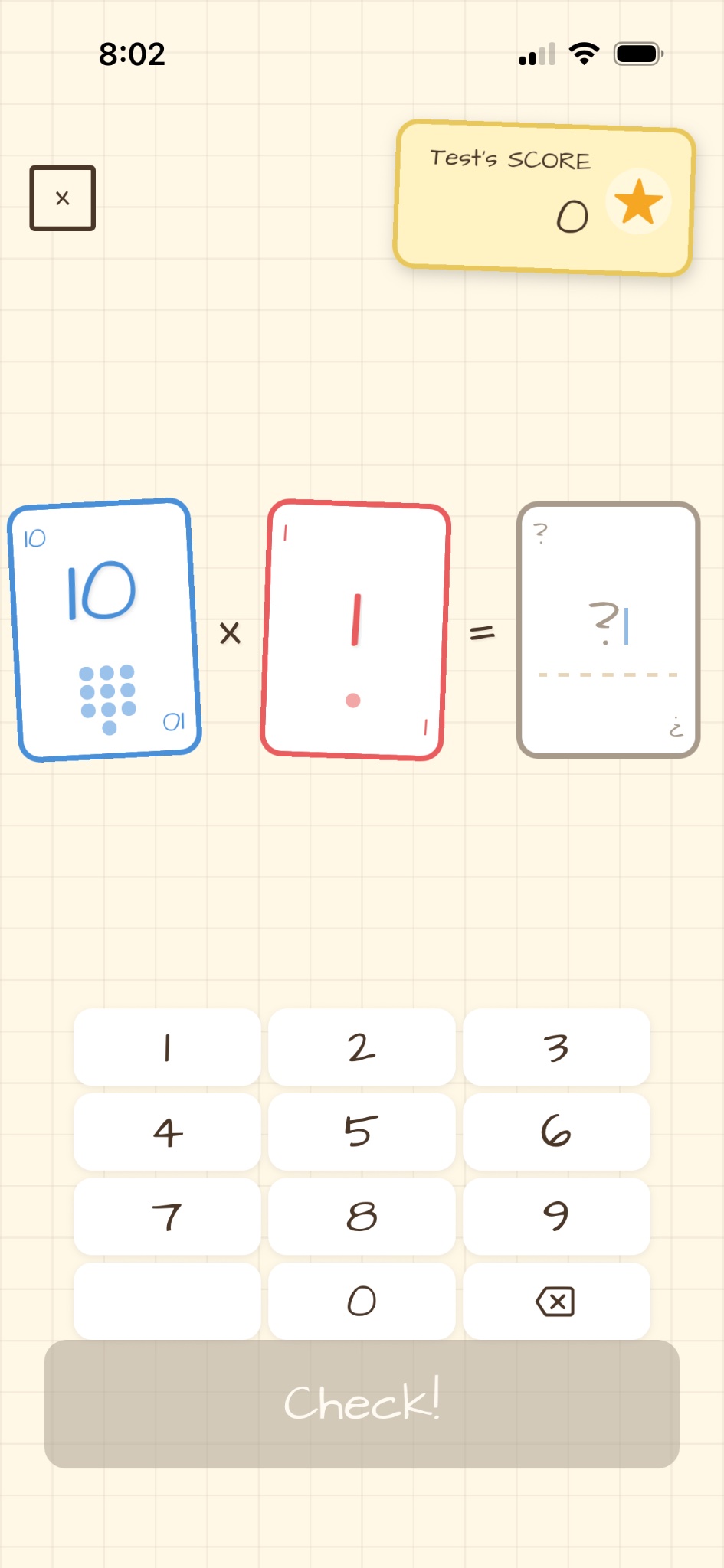The width and height of the screenshot is (724, 1568).
Task: Select number 9 on the keypad
Action: tap(556, 1217)
